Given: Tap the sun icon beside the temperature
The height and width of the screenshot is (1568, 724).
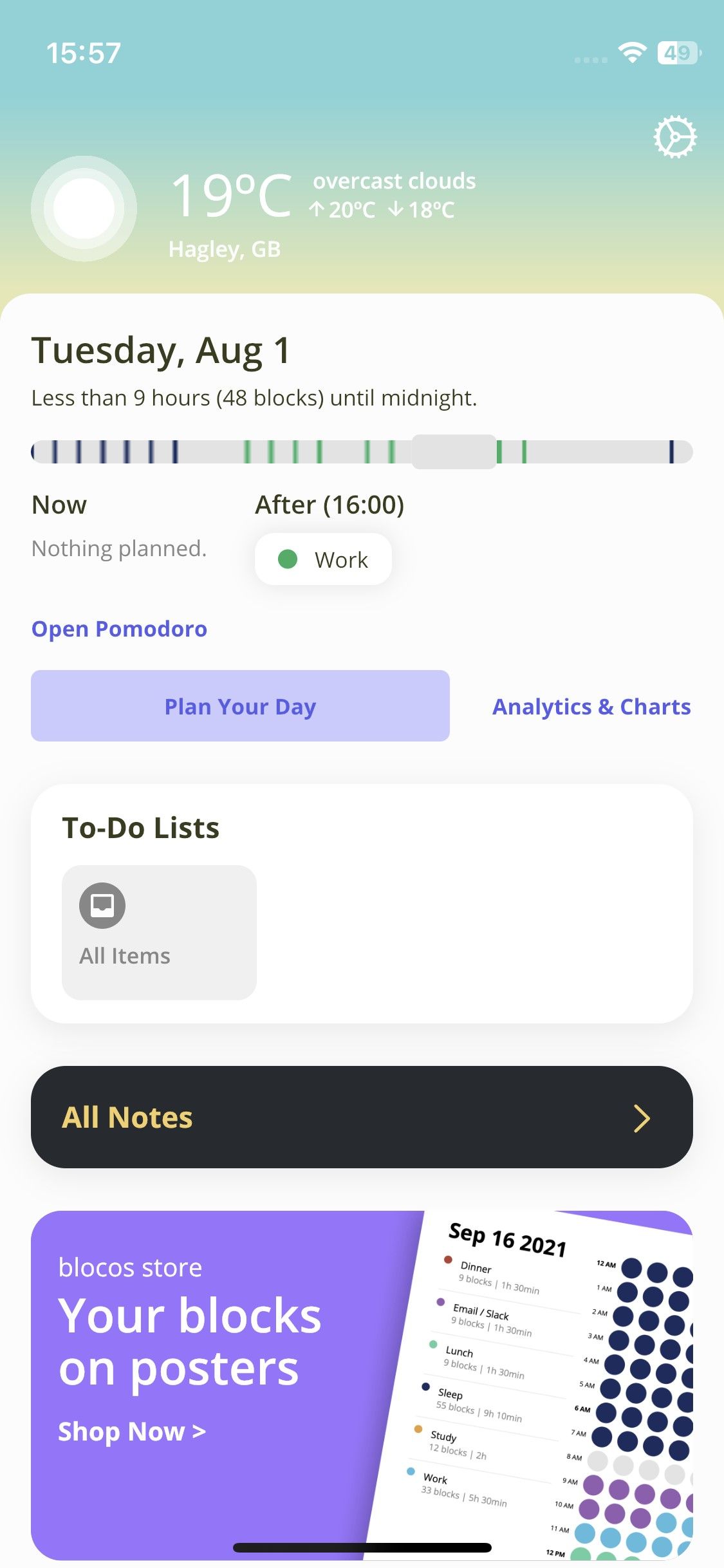Looking at the screenshot, I should (82, 207).
